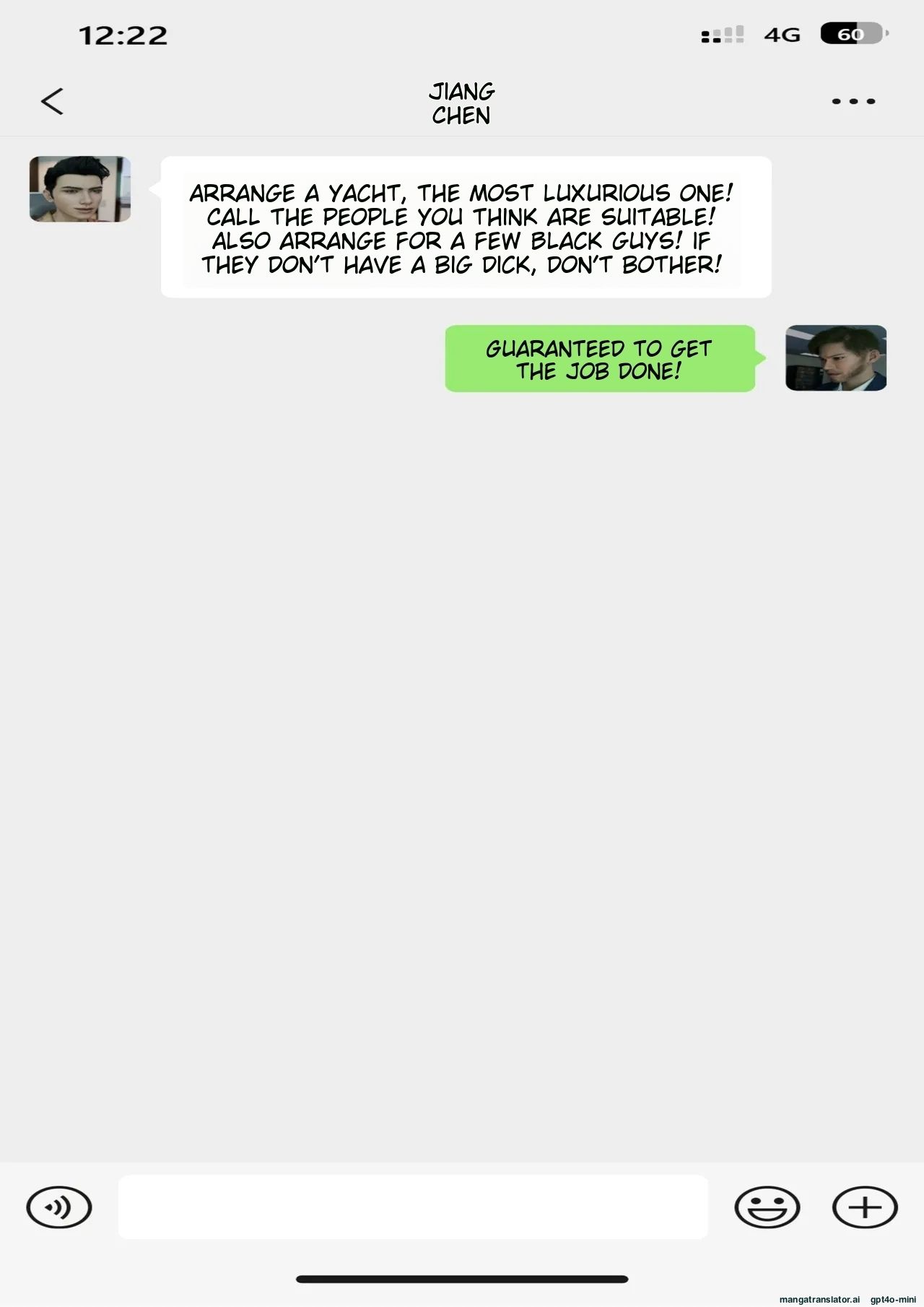This screenshot has height=1307, width=924.
Task: Open the plus attachment menu
Action: [864, 1207]
